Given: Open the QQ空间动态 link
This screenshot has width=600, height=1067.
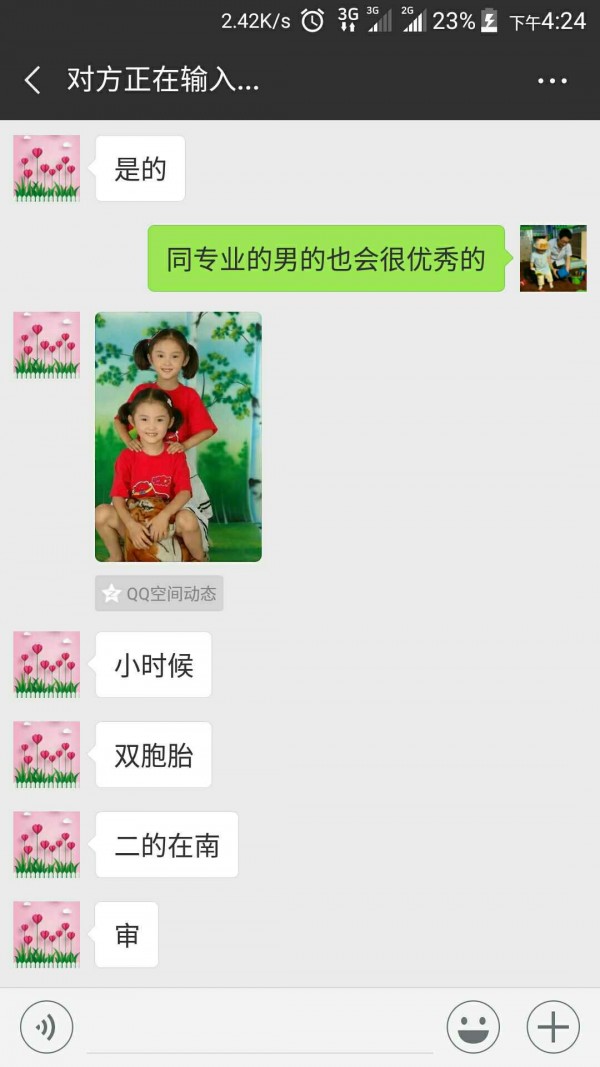Looking at the screenshot, I should 159,593.
